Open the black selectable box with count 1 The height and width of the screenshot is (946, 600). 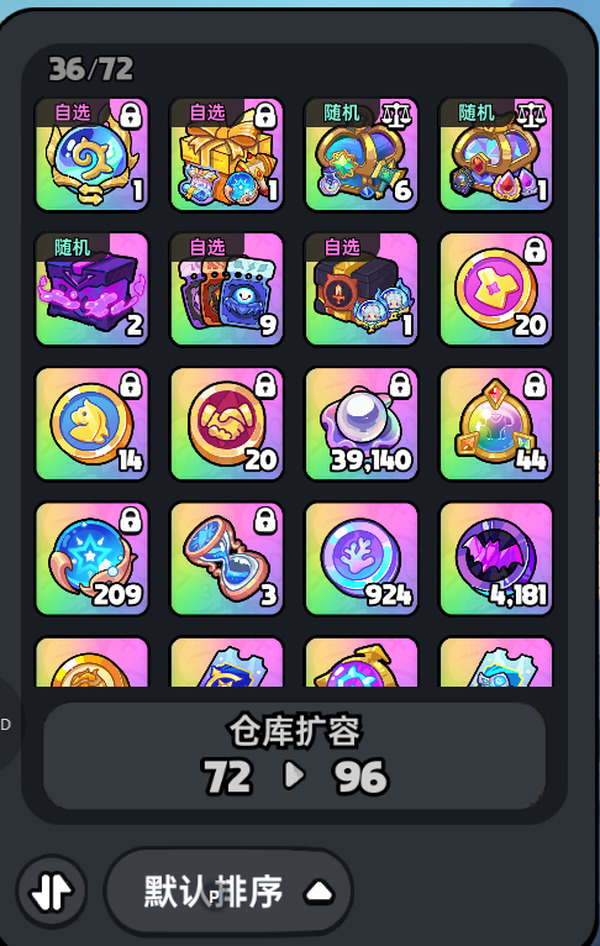click(x=361, y=289)
